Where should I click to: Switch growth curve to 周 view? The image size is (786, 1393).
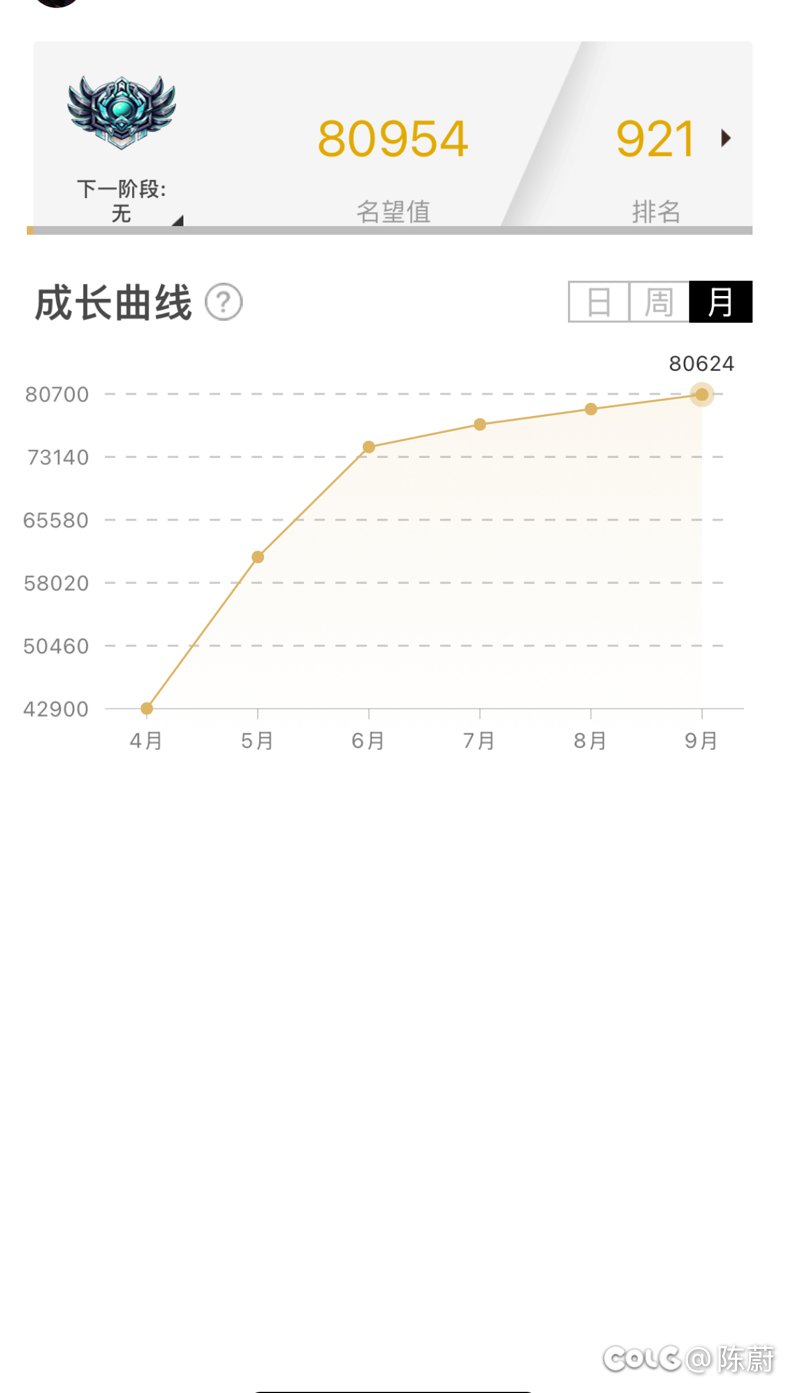[659, 302]
